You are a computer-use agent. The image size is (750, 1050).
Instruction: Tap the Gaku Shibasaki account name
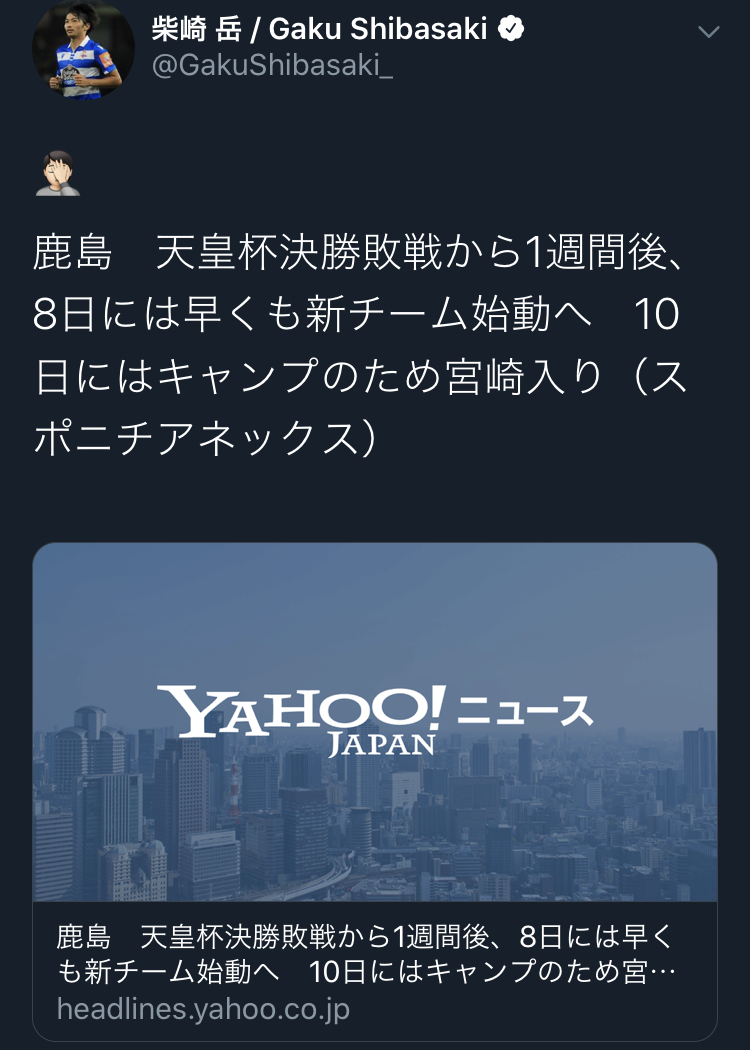(x=320, y=29)
